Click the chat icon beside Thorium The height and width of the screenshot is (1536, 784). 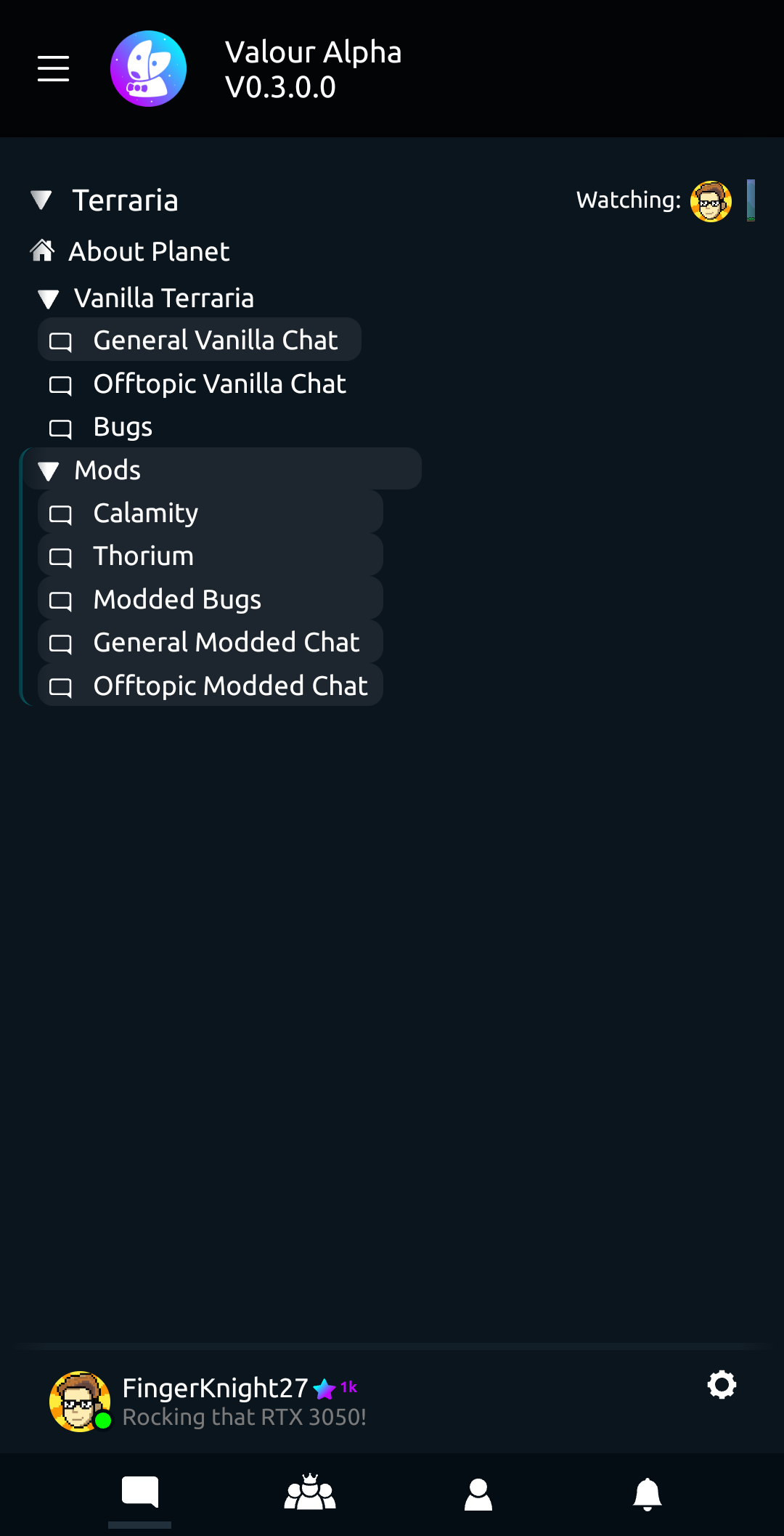point(61,558)
